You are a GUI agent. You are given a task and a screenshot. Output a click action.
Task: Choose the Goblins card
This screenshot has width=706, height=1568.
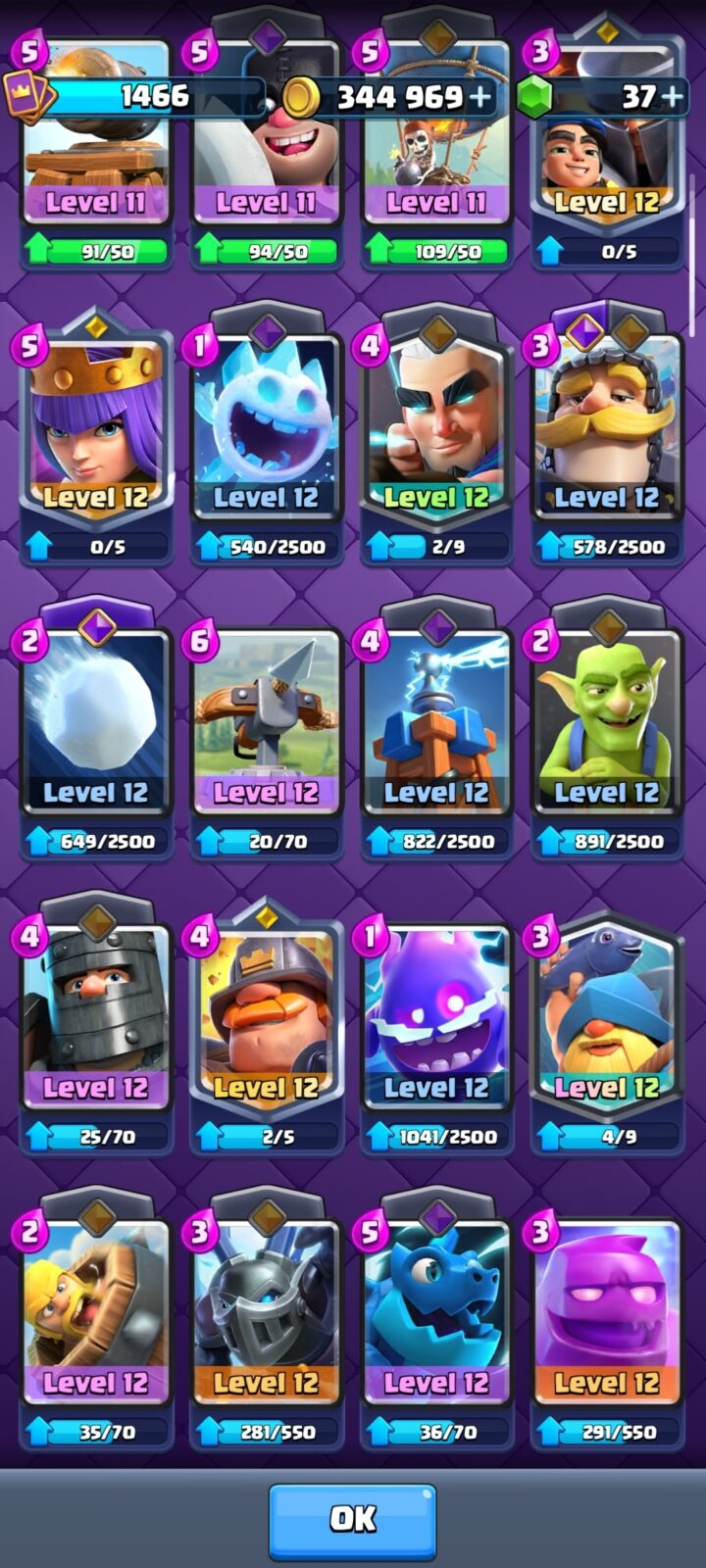click(x=607, y=731)
